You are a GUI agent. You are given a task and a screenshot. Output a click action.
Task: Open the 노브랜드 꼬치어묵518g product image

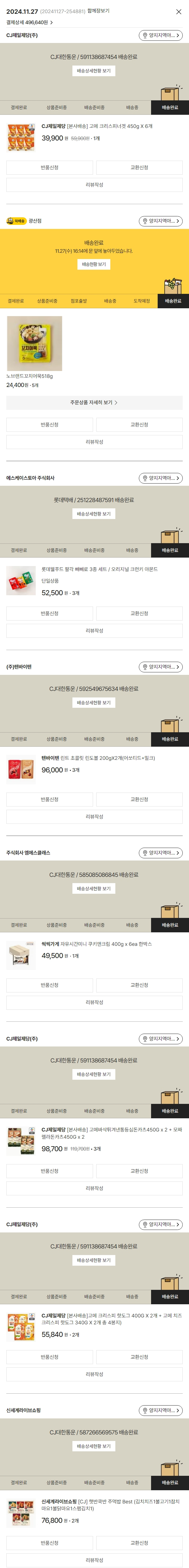(34, 343)
